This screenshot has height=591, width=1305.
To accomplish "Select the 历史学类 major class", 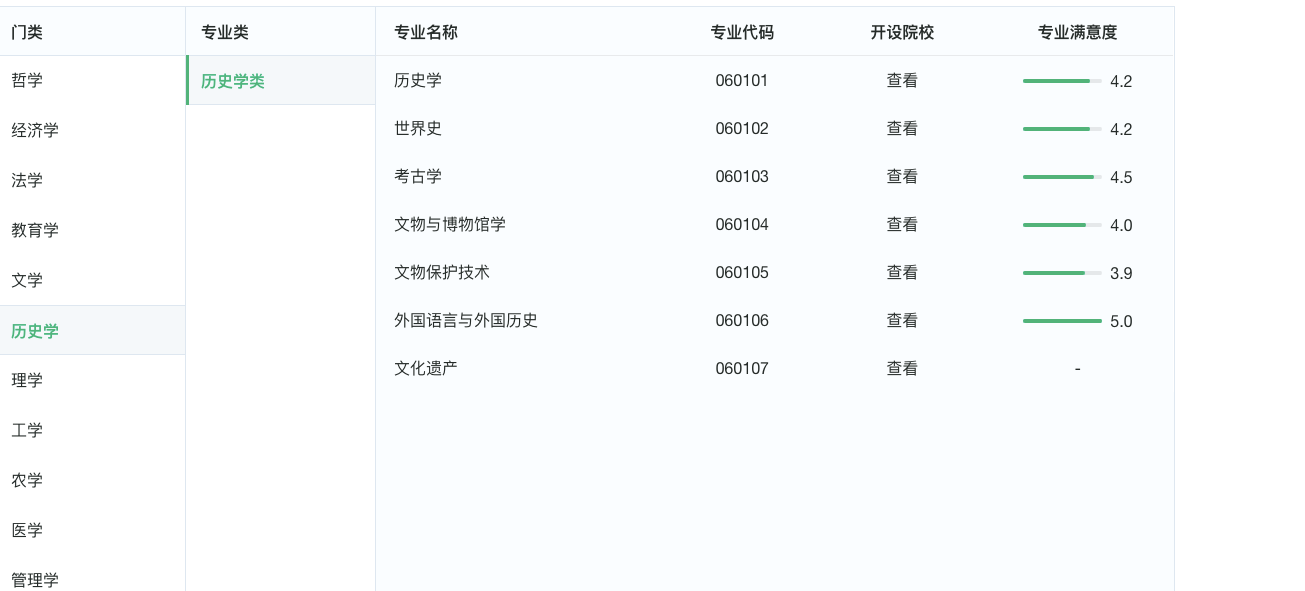I will [x=233, y=81].
